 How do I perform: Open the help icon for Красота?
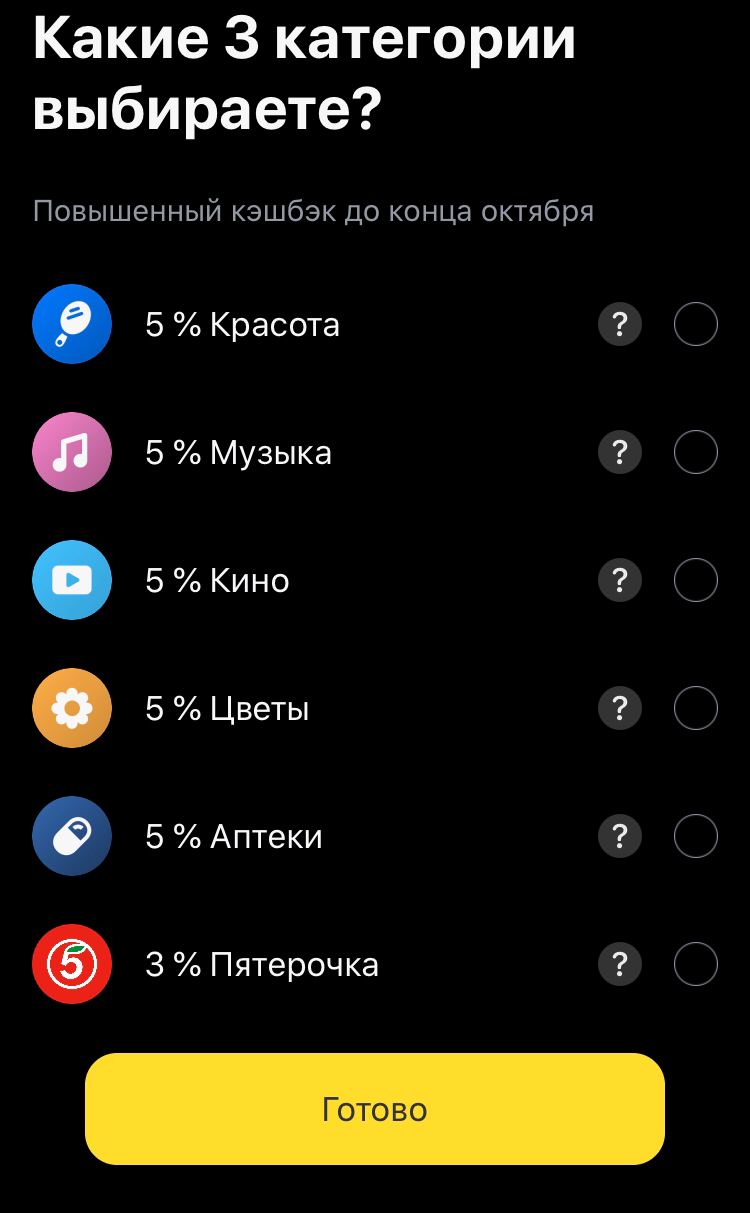(x=619, y=324)
